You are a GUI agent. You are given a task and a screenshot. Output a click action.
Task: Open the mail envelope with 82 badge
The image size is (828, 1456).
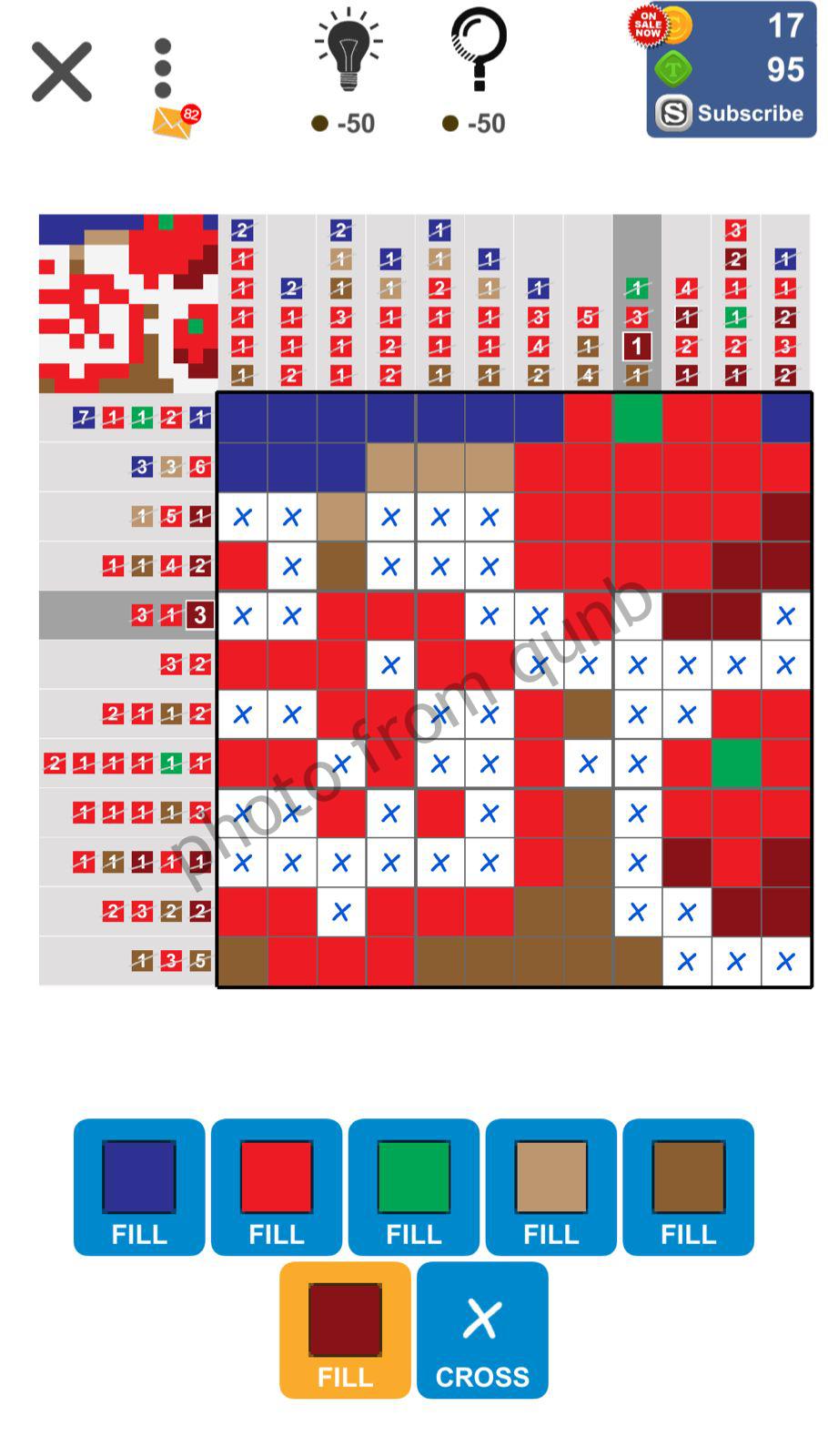[173, 122]
